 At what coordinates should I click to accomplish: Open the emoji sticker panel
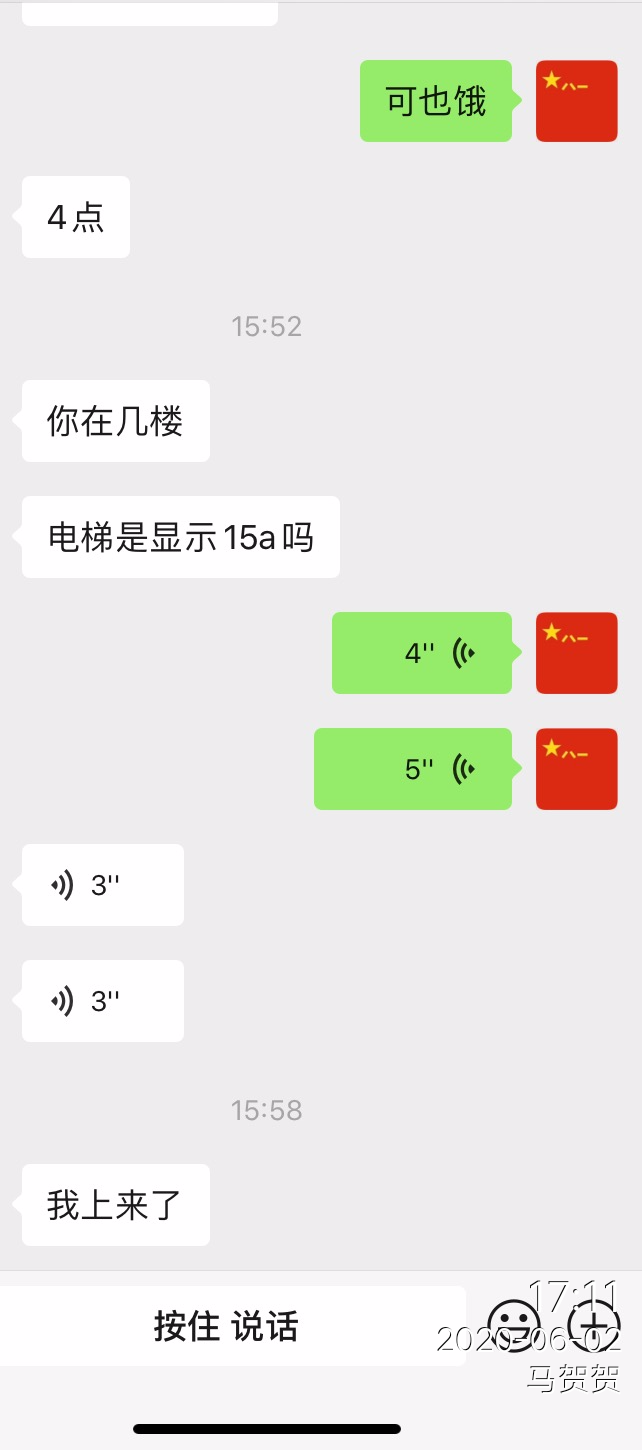coord(514,1326)
